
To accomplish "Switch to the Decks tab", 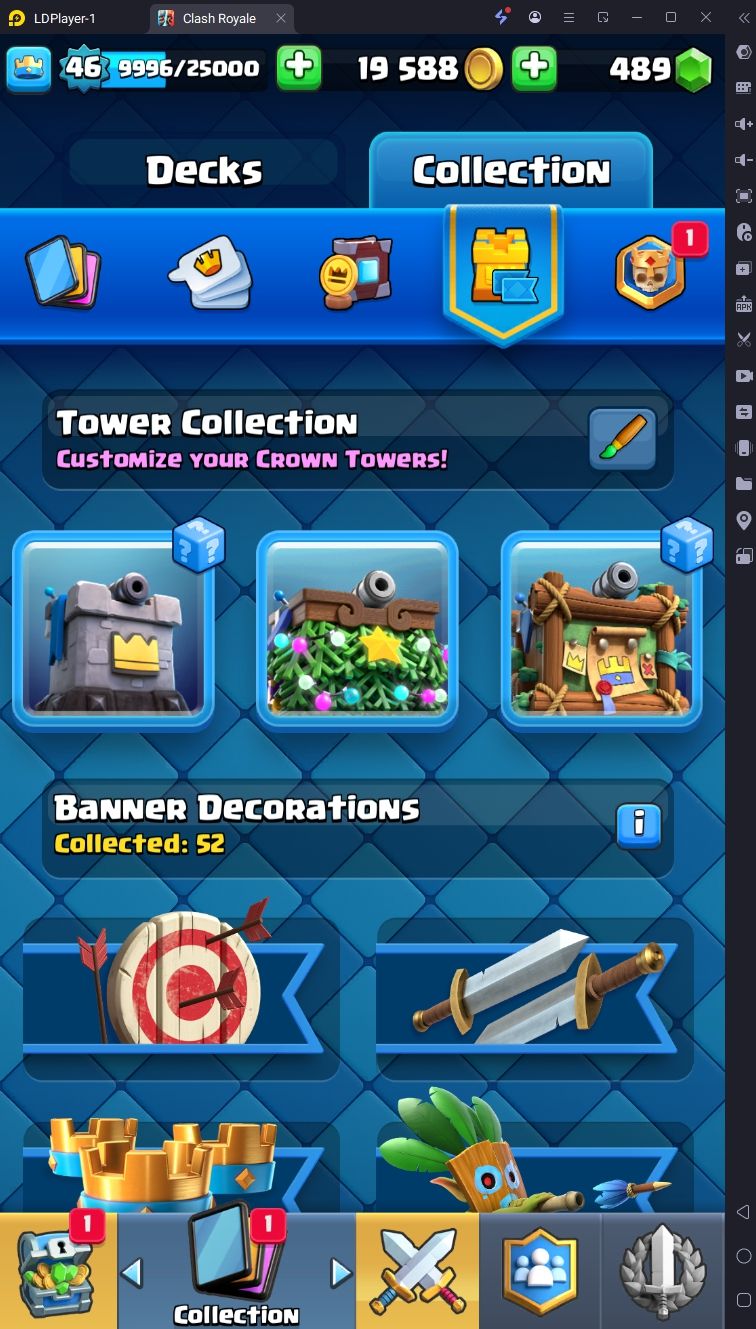I will (x=205, y=170).
